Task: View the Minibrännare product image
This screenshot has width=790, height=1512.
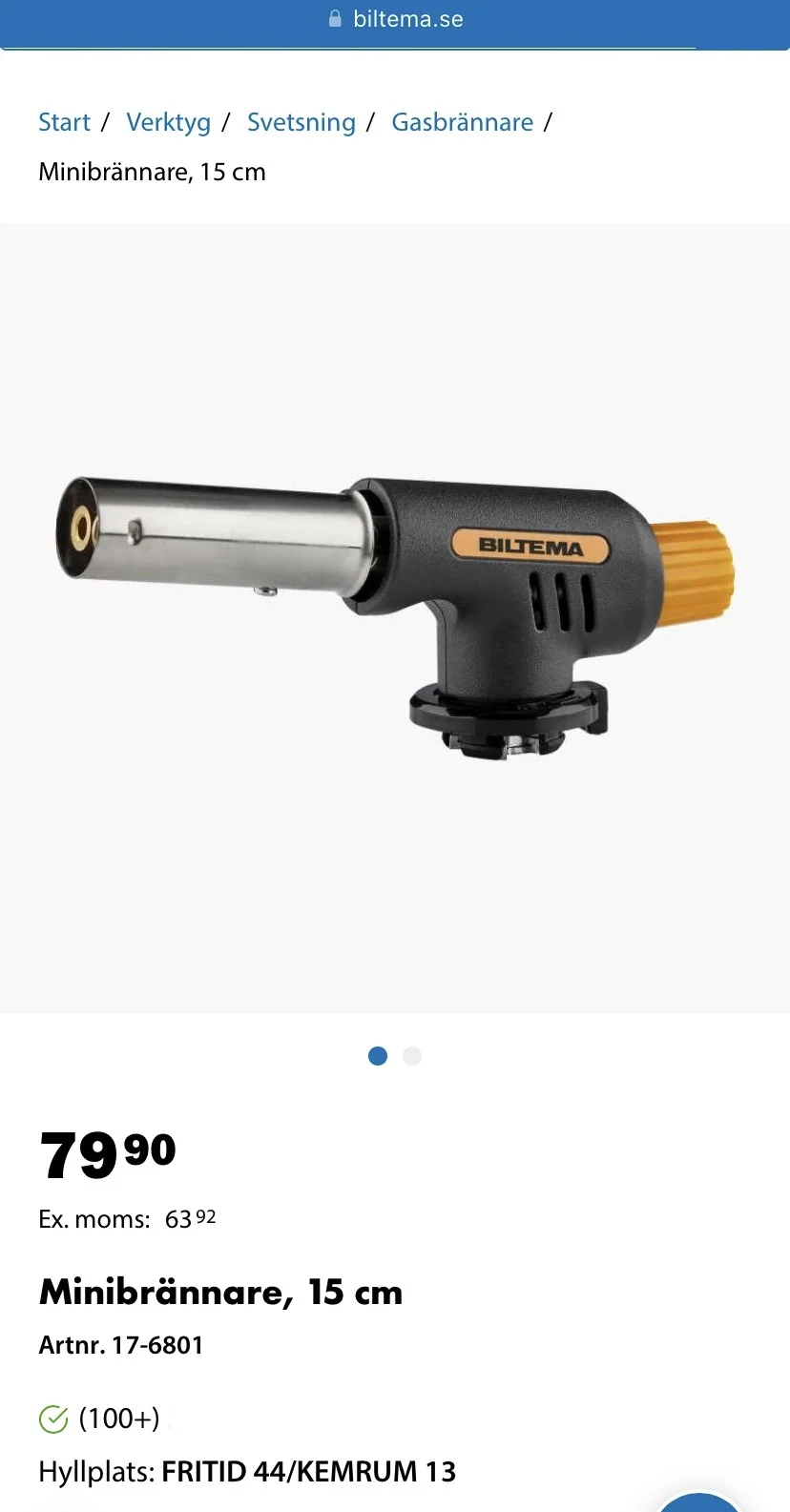Action: 395,616
